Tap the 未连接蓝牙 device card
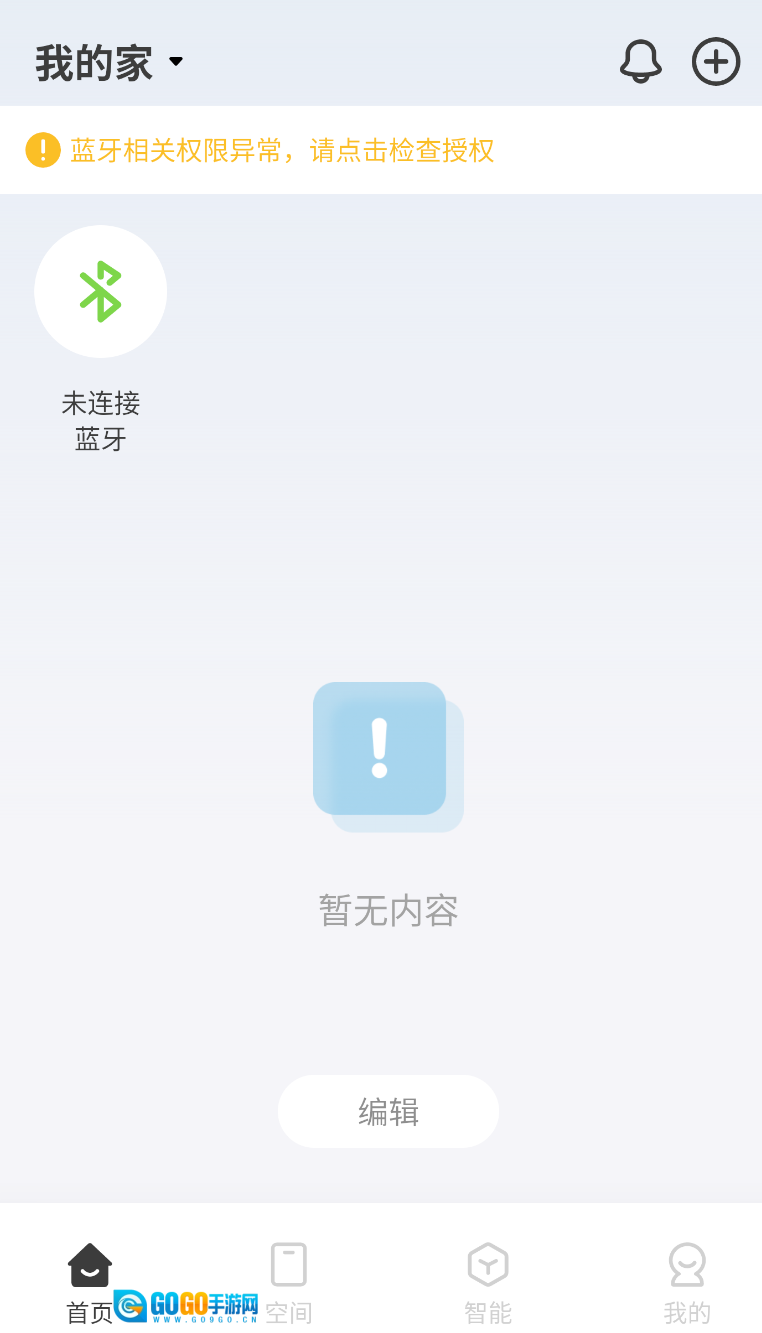 100,330
